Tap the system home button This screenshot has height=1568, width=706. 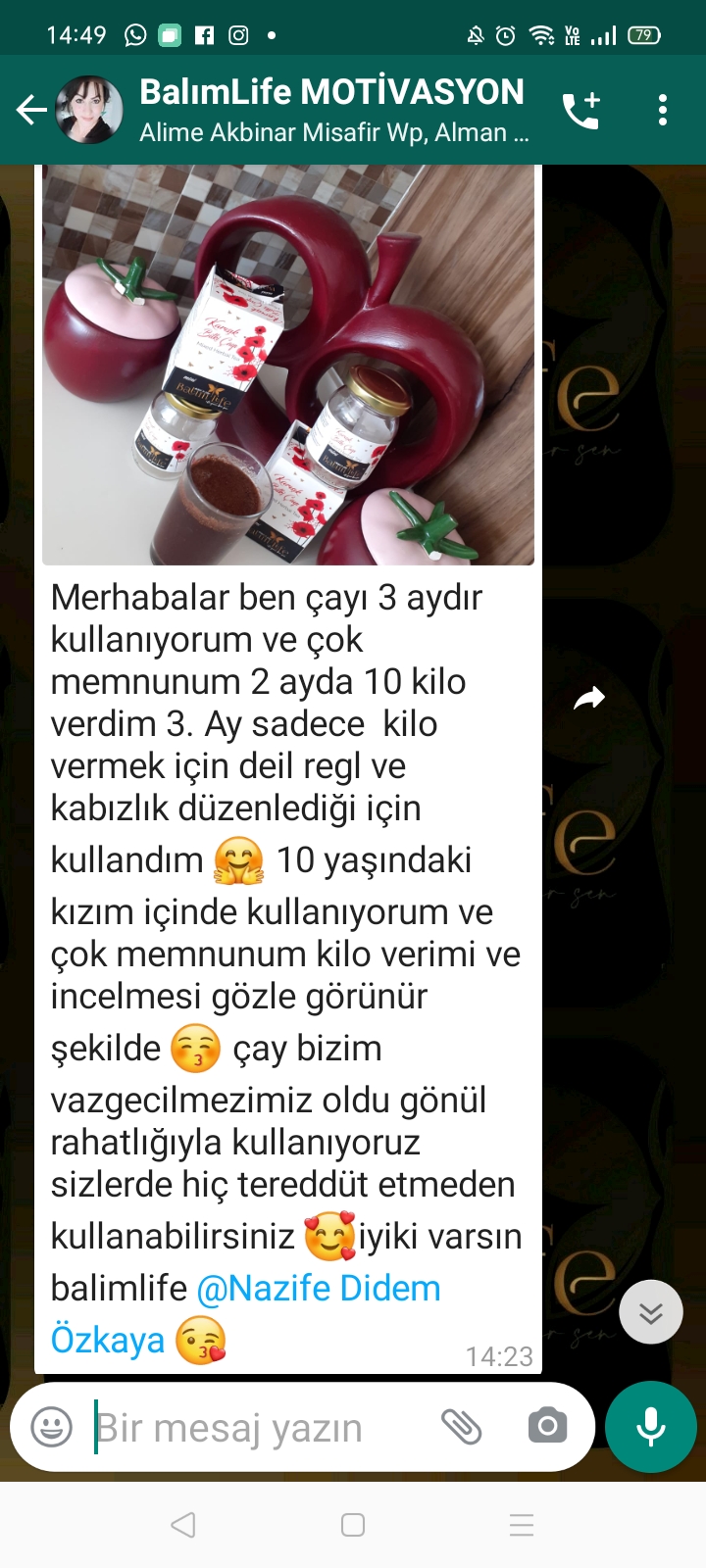tap(353, 1525)
